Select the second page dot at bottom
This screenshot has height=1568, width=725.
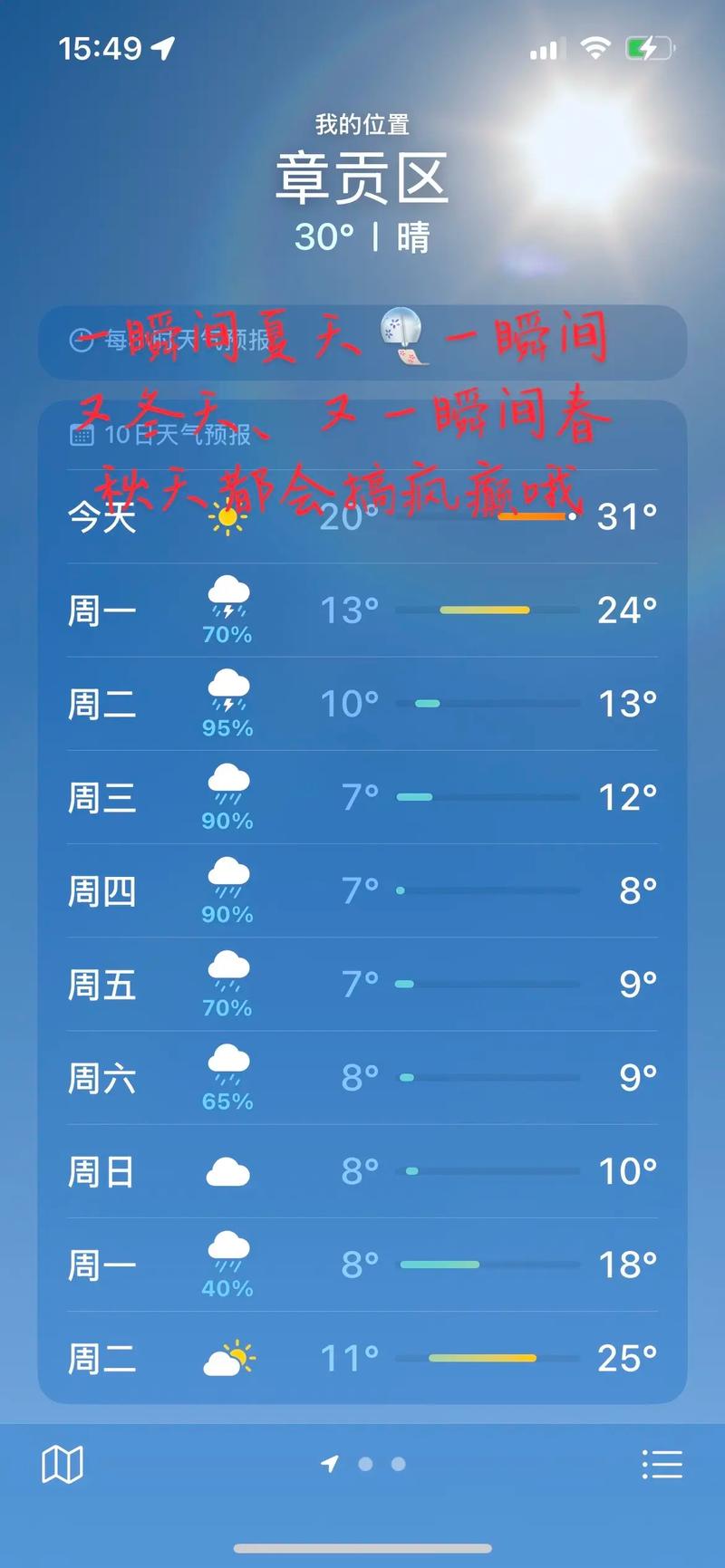(366, 1466)
